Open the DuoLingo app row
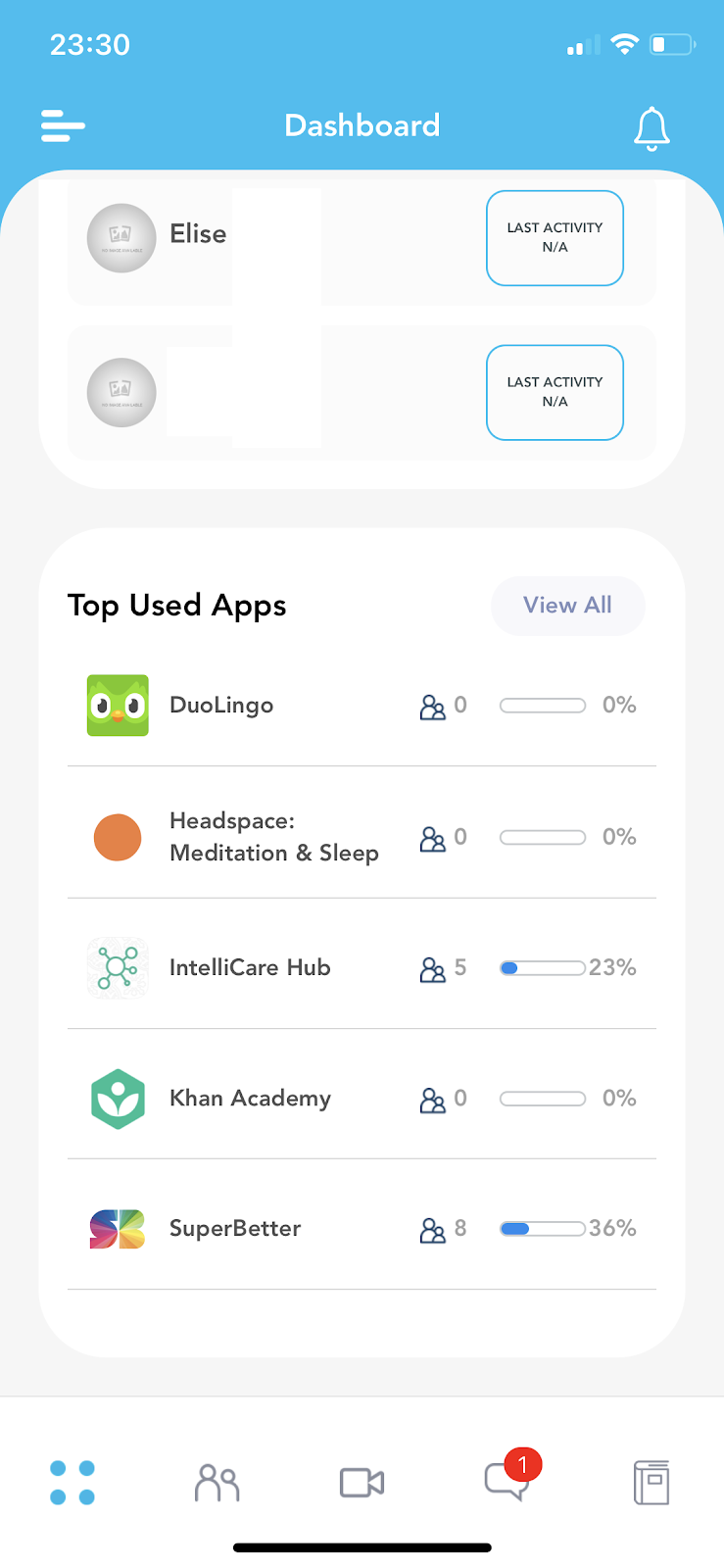Screen dimensions: 724x1568 221,706
